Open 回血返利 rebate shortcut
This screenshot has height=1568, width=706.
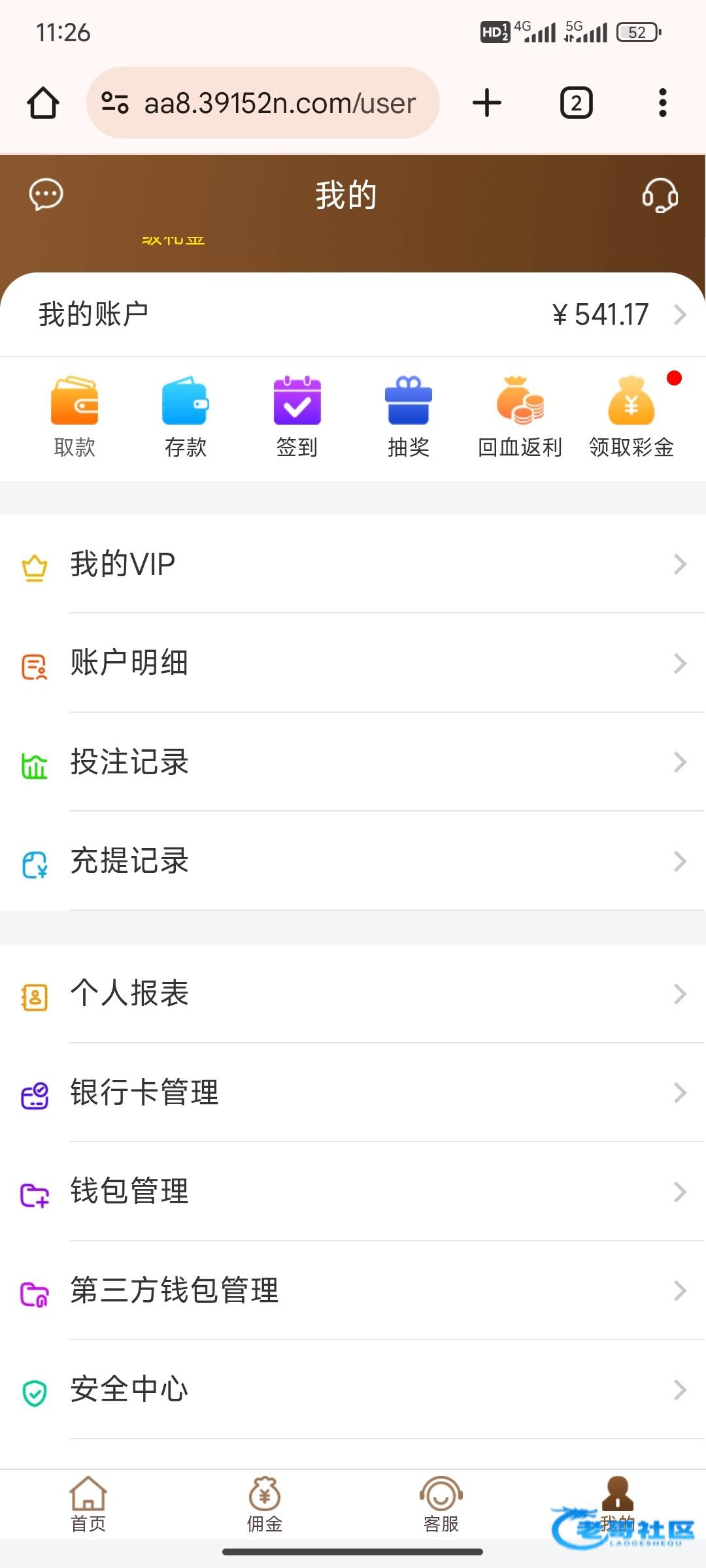point(520,417)
